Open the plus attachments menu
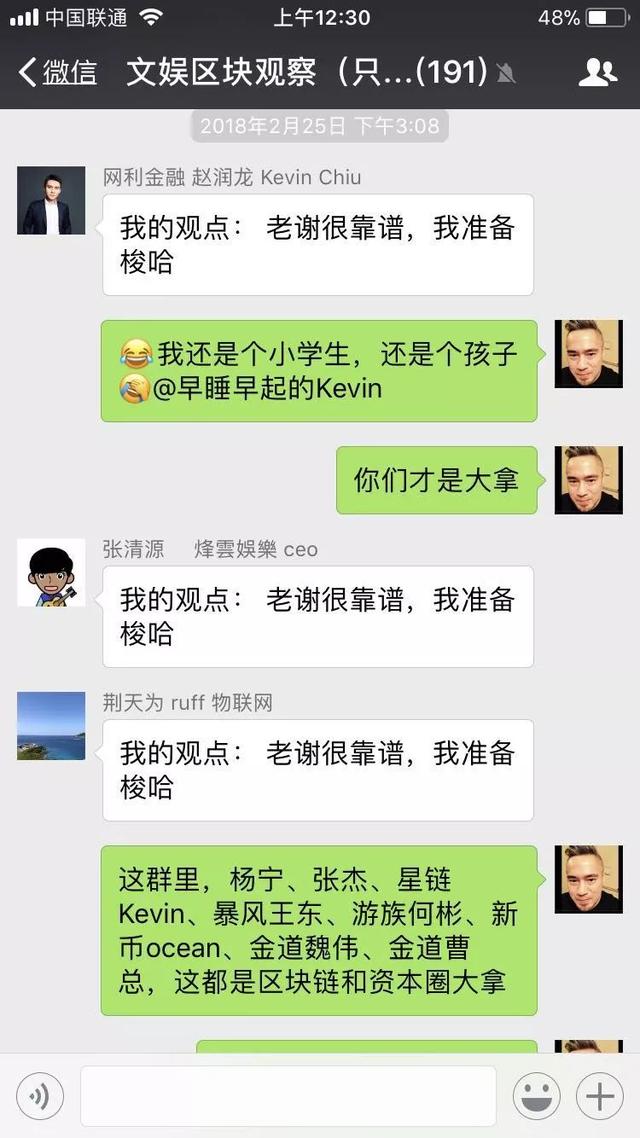The image size is (640, 1138). click(600, 1097)
